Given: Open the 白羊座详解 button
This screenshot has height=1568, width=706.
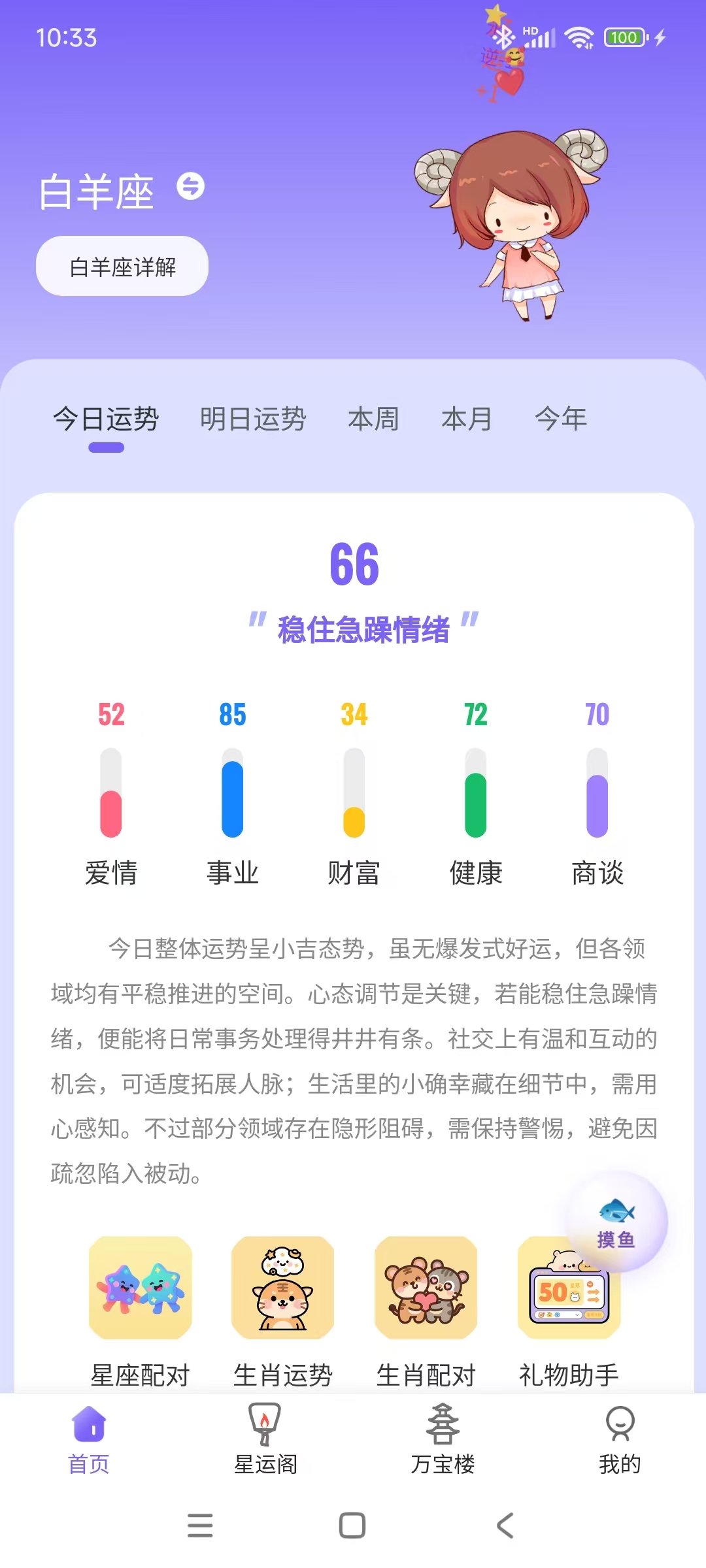Looking at the screenshot, I should coord(122,267).
